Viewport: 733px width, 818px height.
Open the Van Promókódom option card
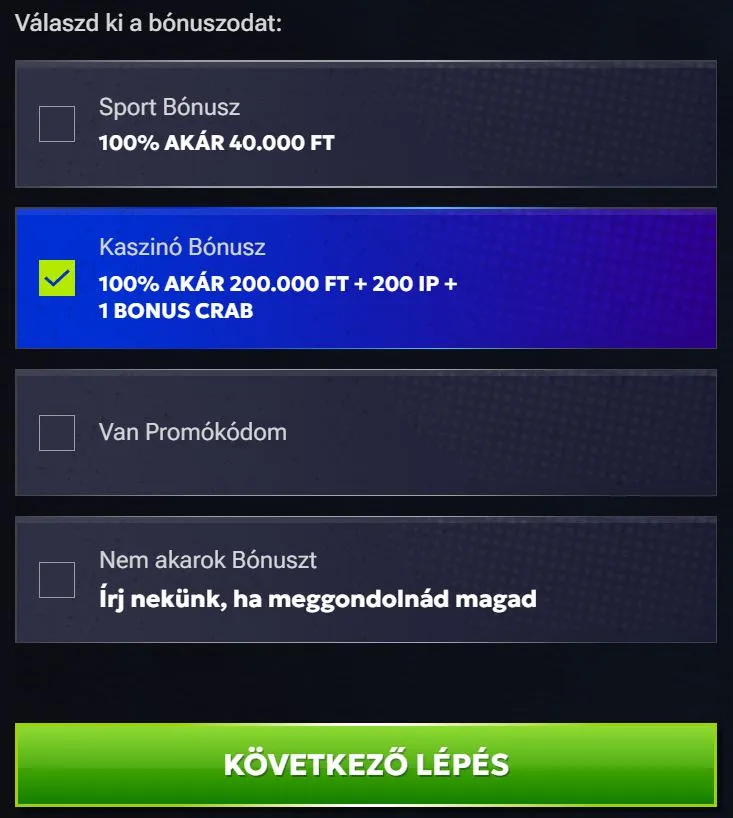pos(366,433)
